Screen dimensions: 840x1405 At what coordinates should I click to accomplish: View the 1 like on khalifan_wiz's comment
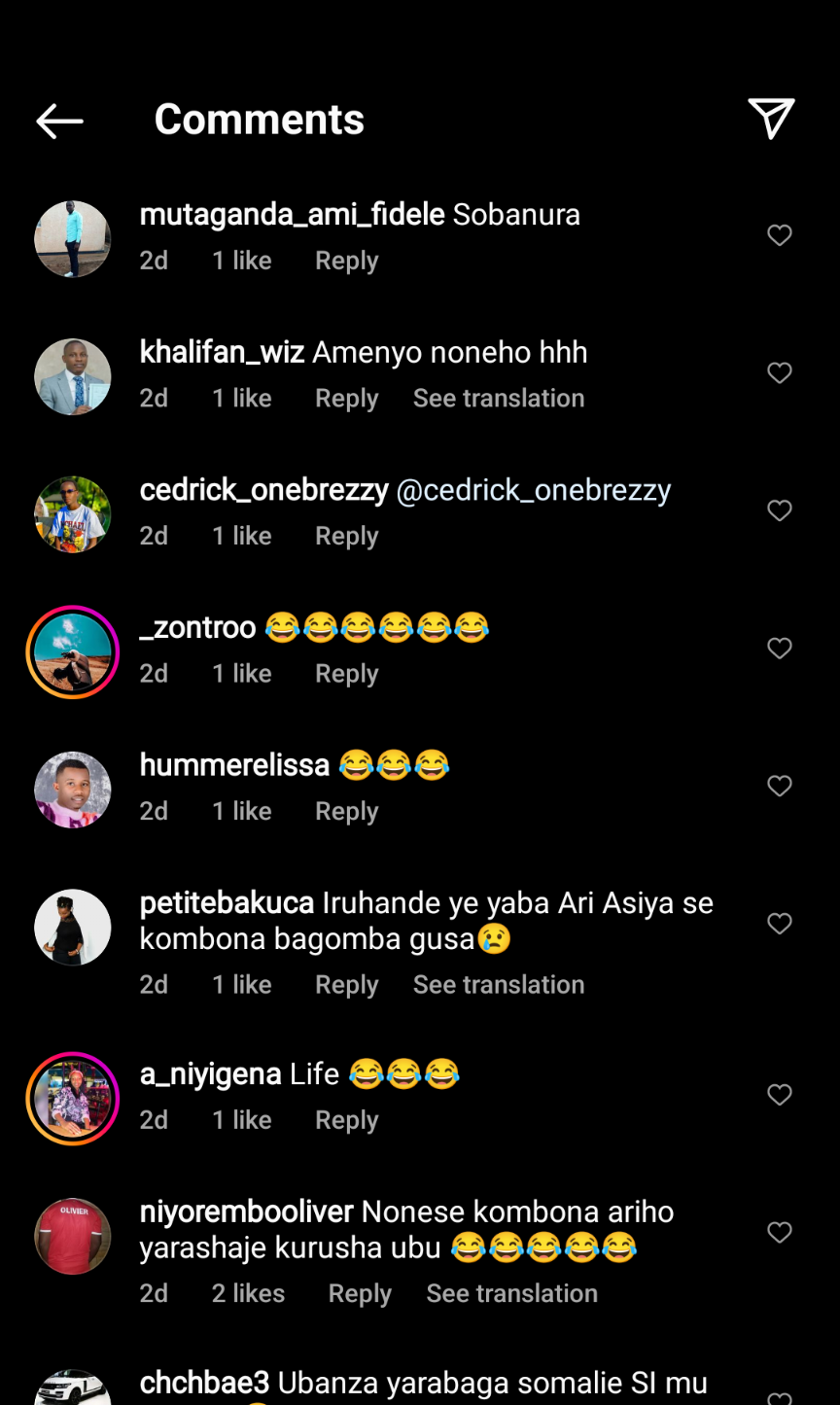tap(242, 399)
